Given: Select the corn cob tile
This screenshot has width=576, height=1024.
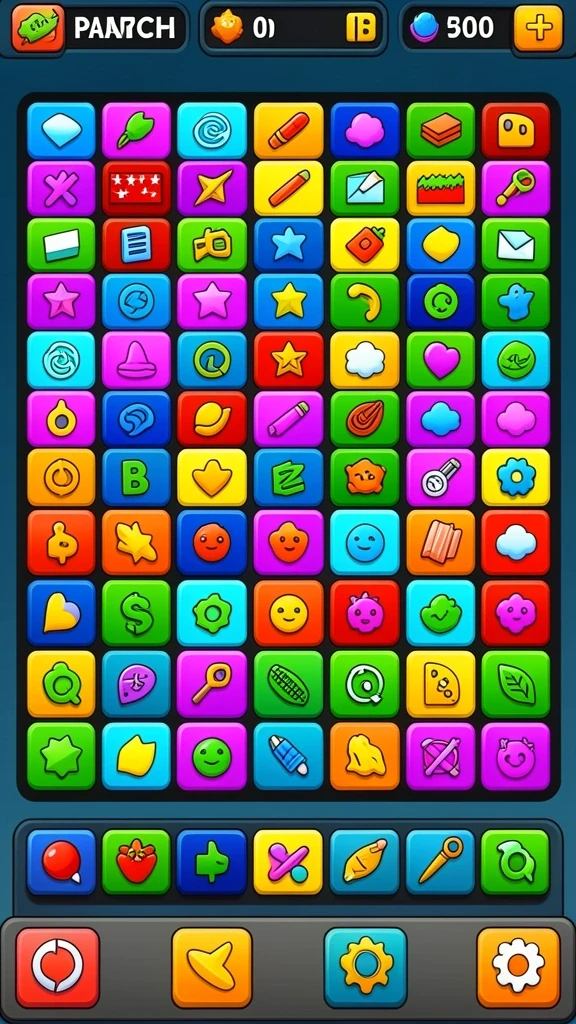Looking at the screenshot, I should 288,684.
